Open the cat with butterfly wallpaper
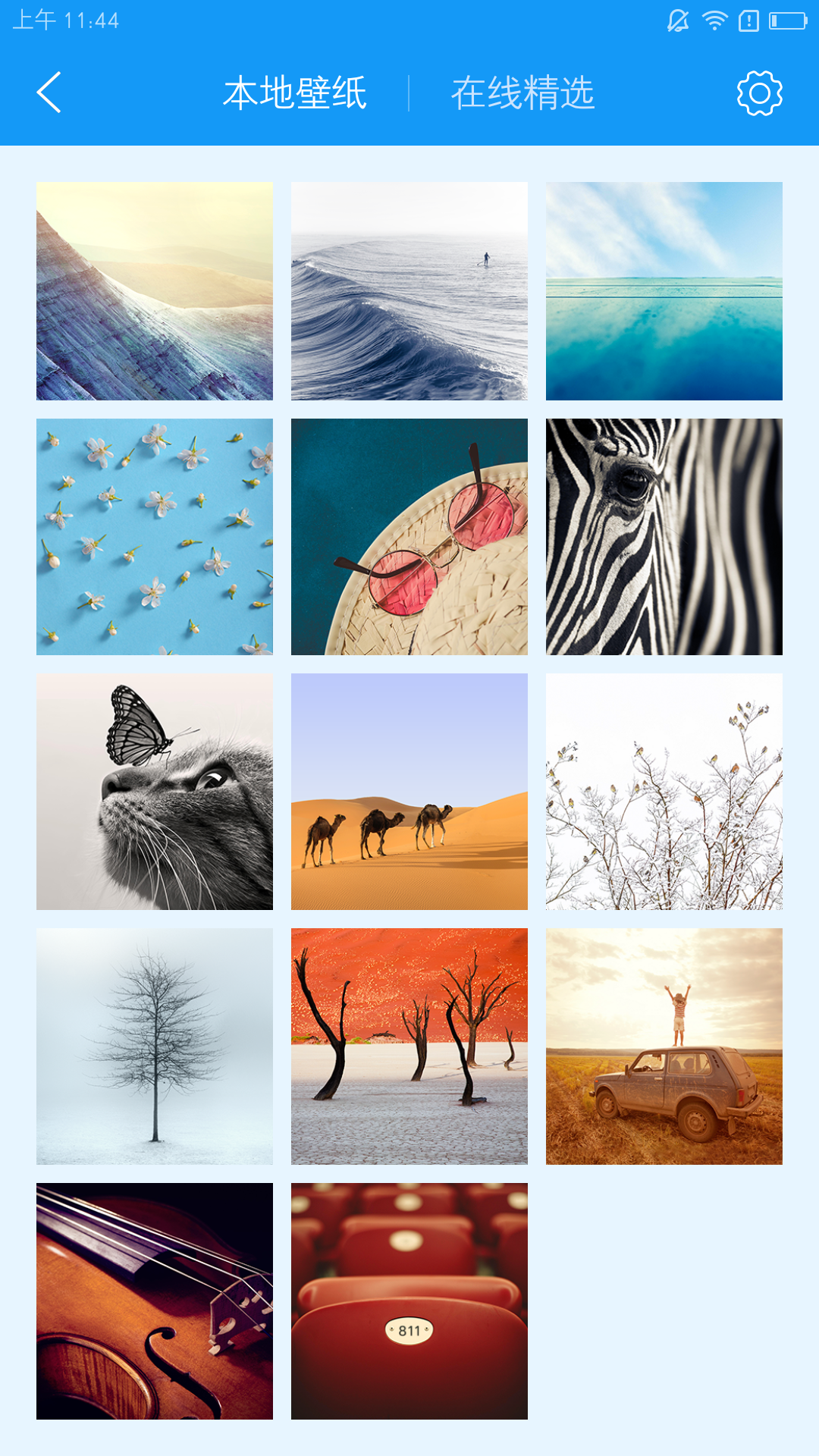This screenshot has width=819, height=1456. point(155,792)
